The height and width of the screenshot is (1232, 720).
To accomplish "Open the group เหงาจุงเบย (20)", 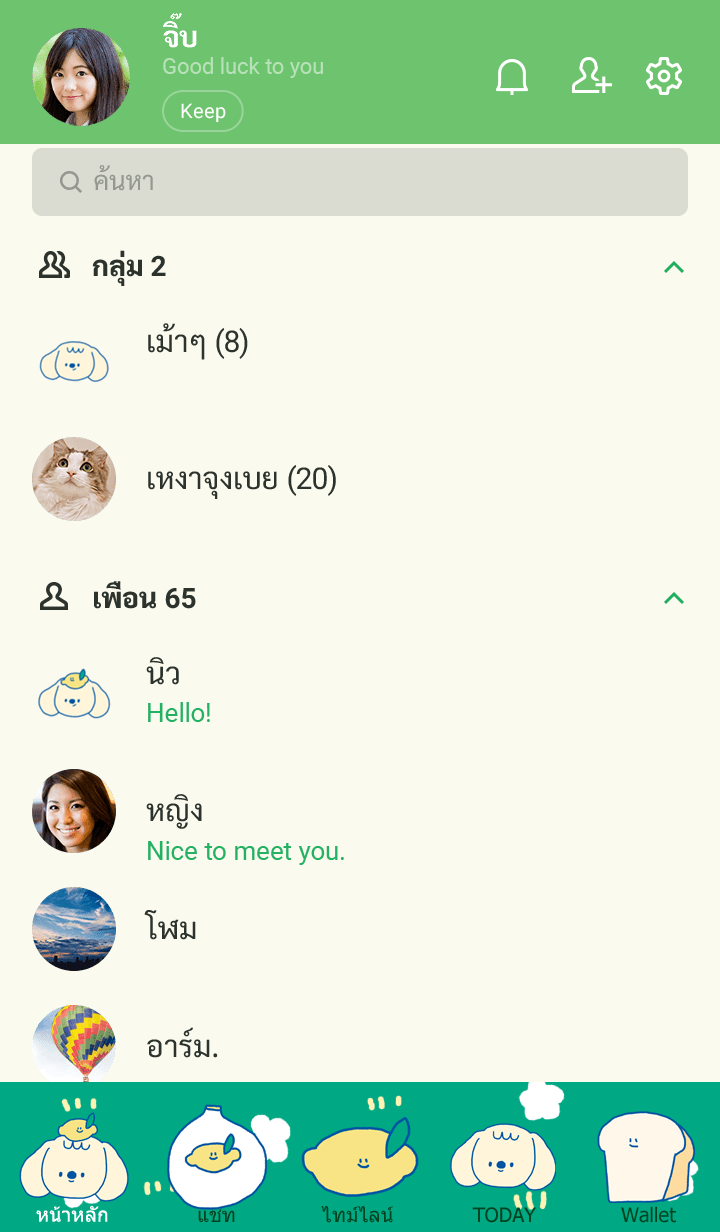I will [241, 480].
